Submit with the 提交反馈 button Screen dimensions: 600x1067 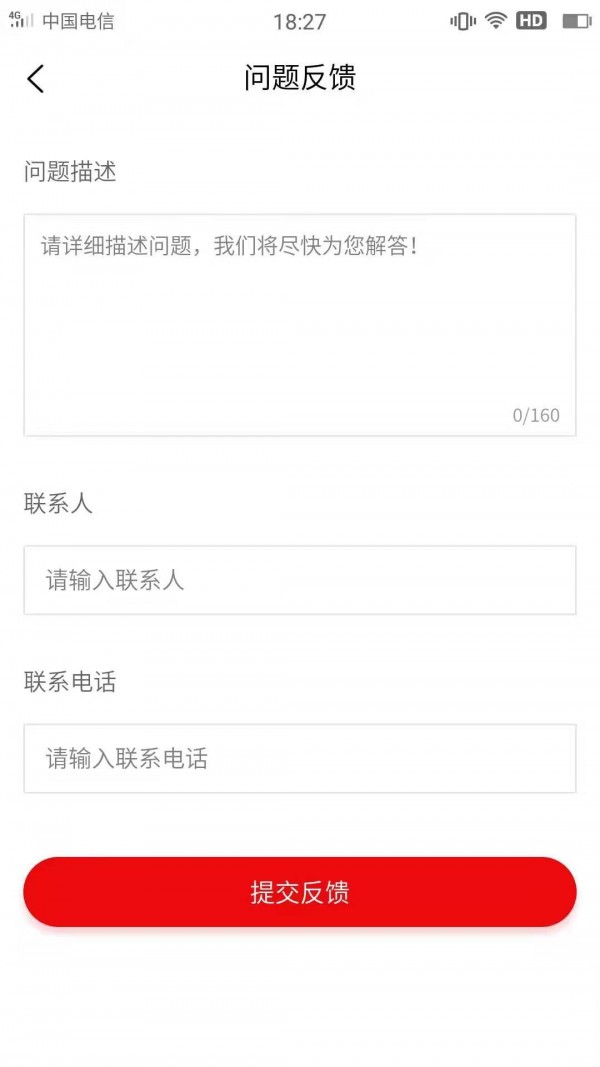pyautogui.click(x=300, y=892)
